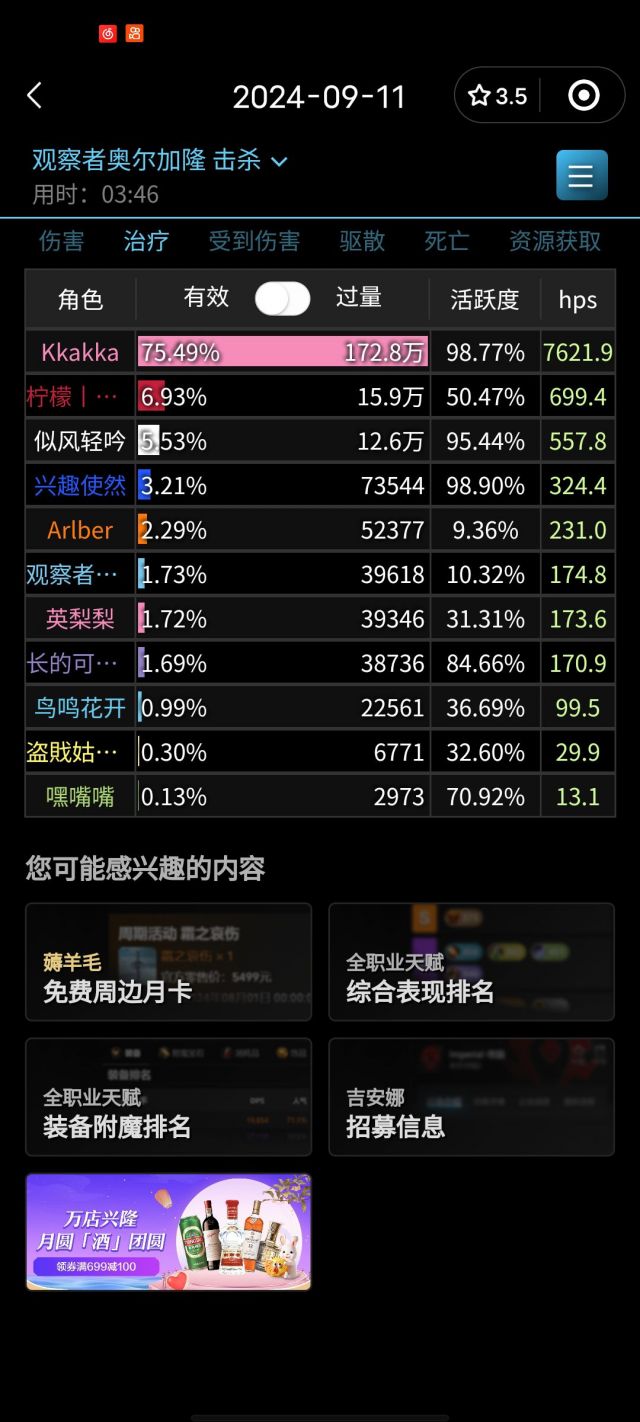Switch to the 驱散 tab
The width and height of the screenshot is (640, 1422).
[x=362, y=241]
